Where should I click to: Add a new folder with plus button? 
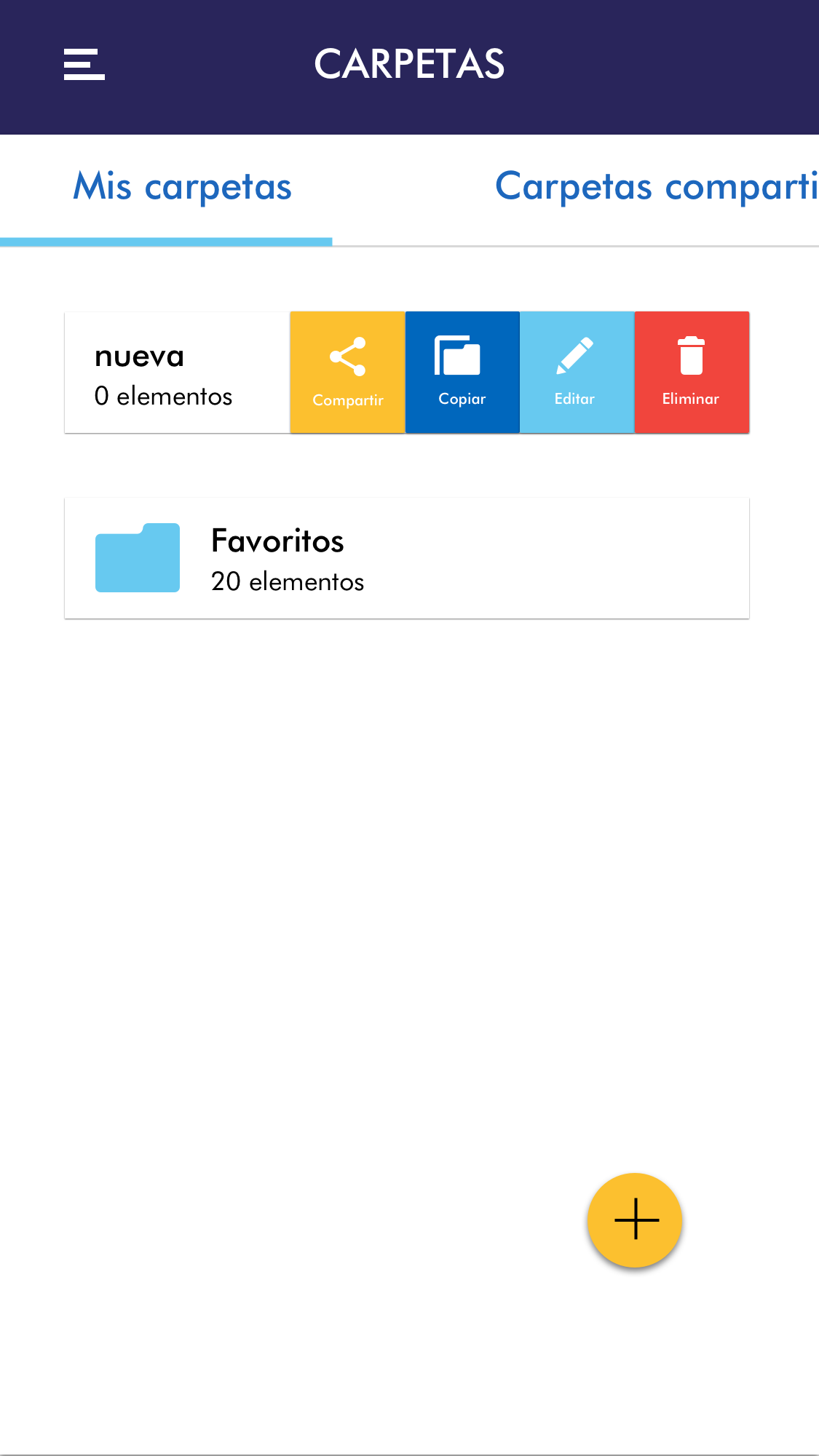(635, 1220)
